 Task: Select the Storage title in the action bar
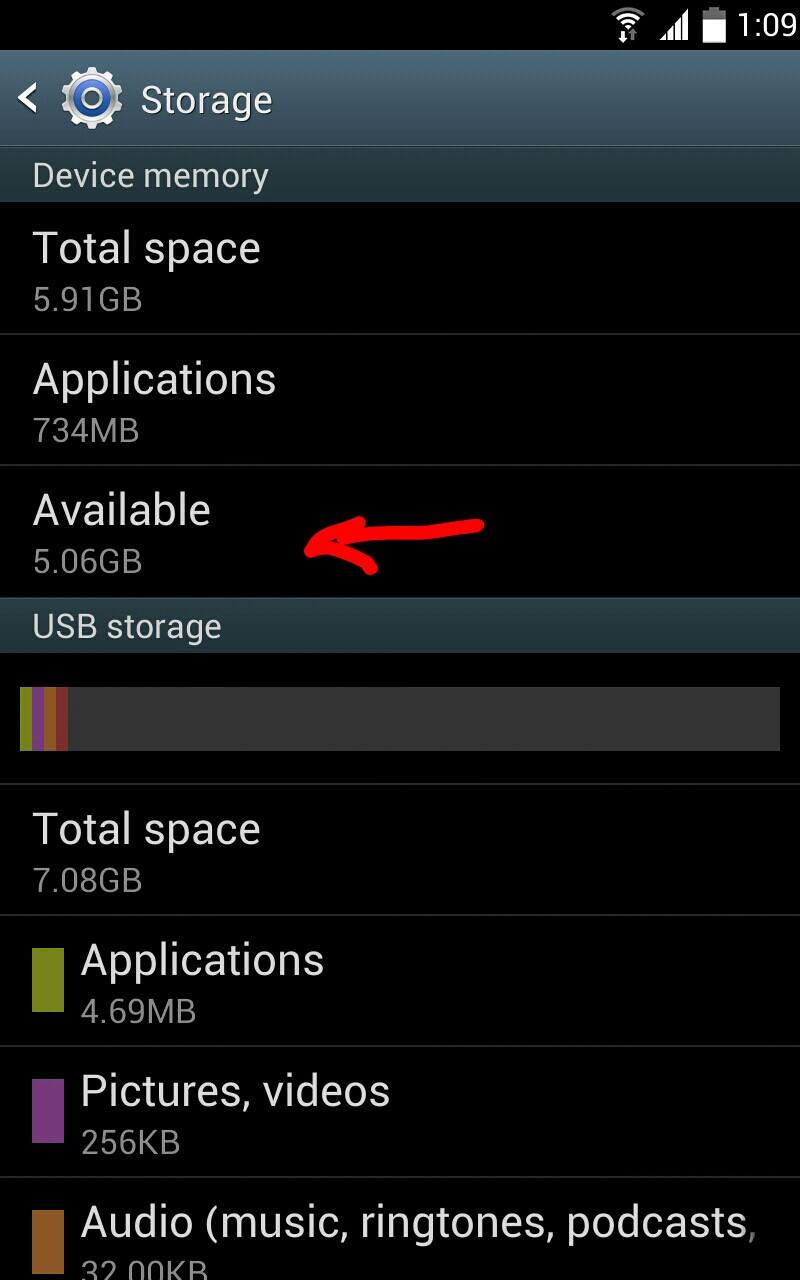(206, 98)
